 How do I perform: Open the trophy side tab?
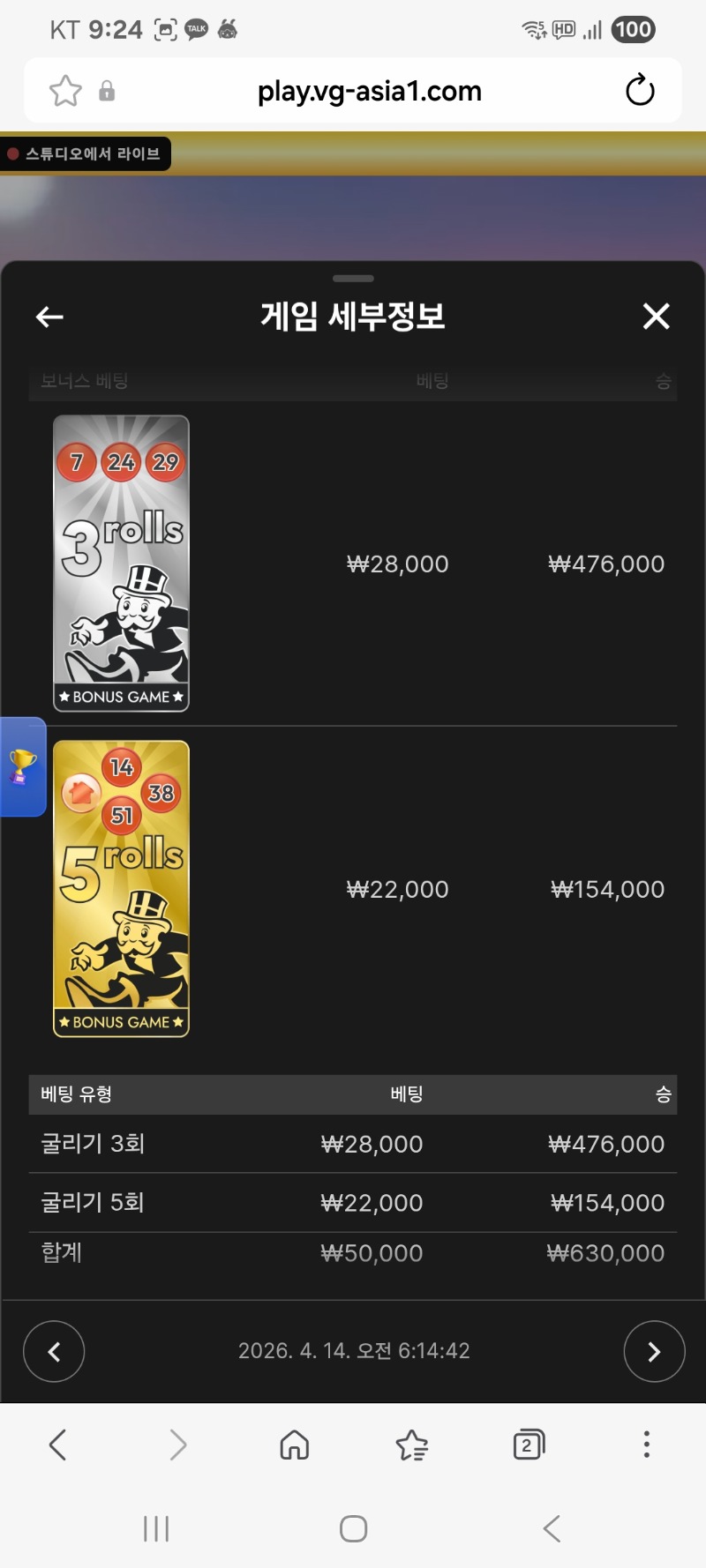coord(22,766)
